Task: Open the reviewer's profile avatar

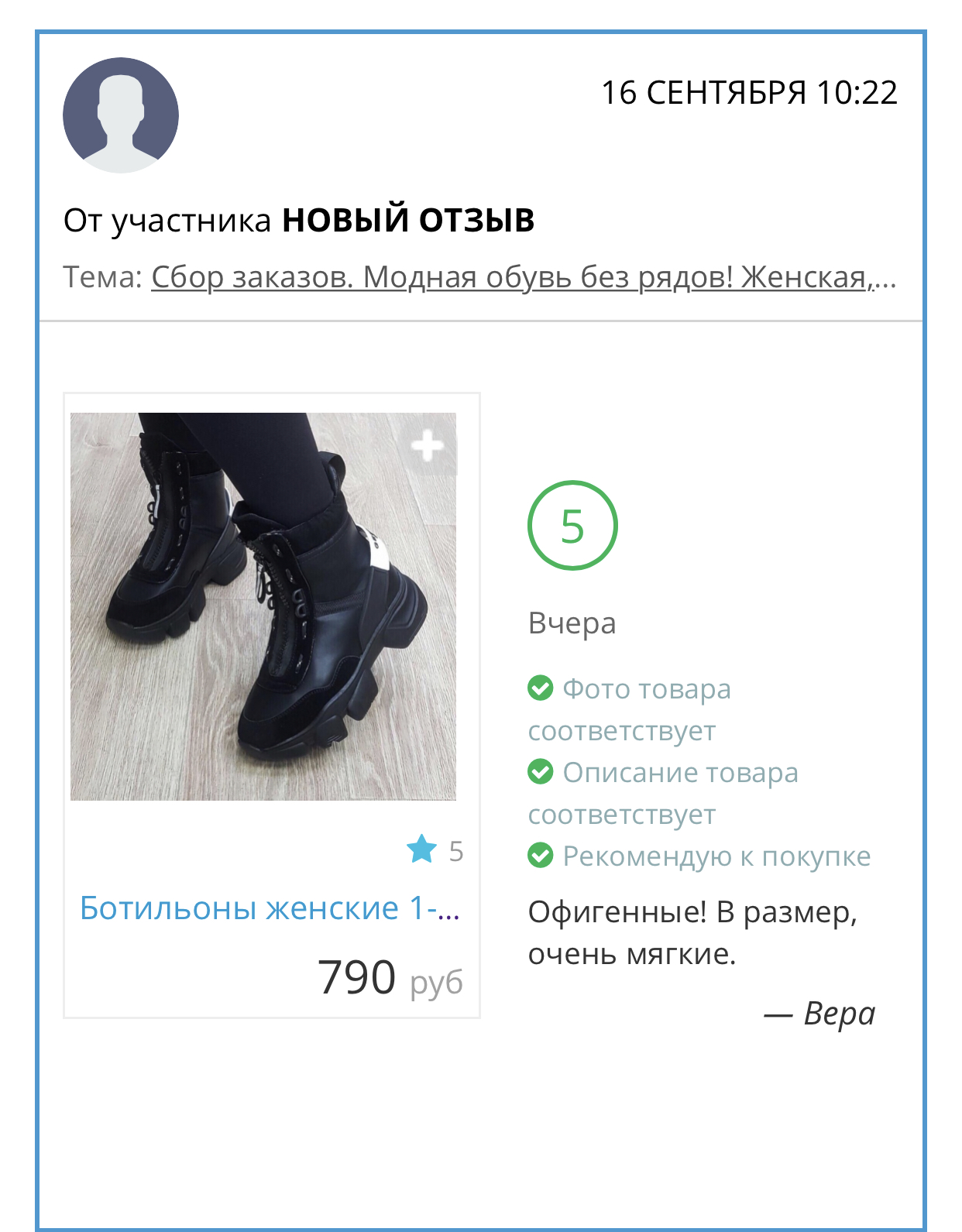Action: point(121,115)
